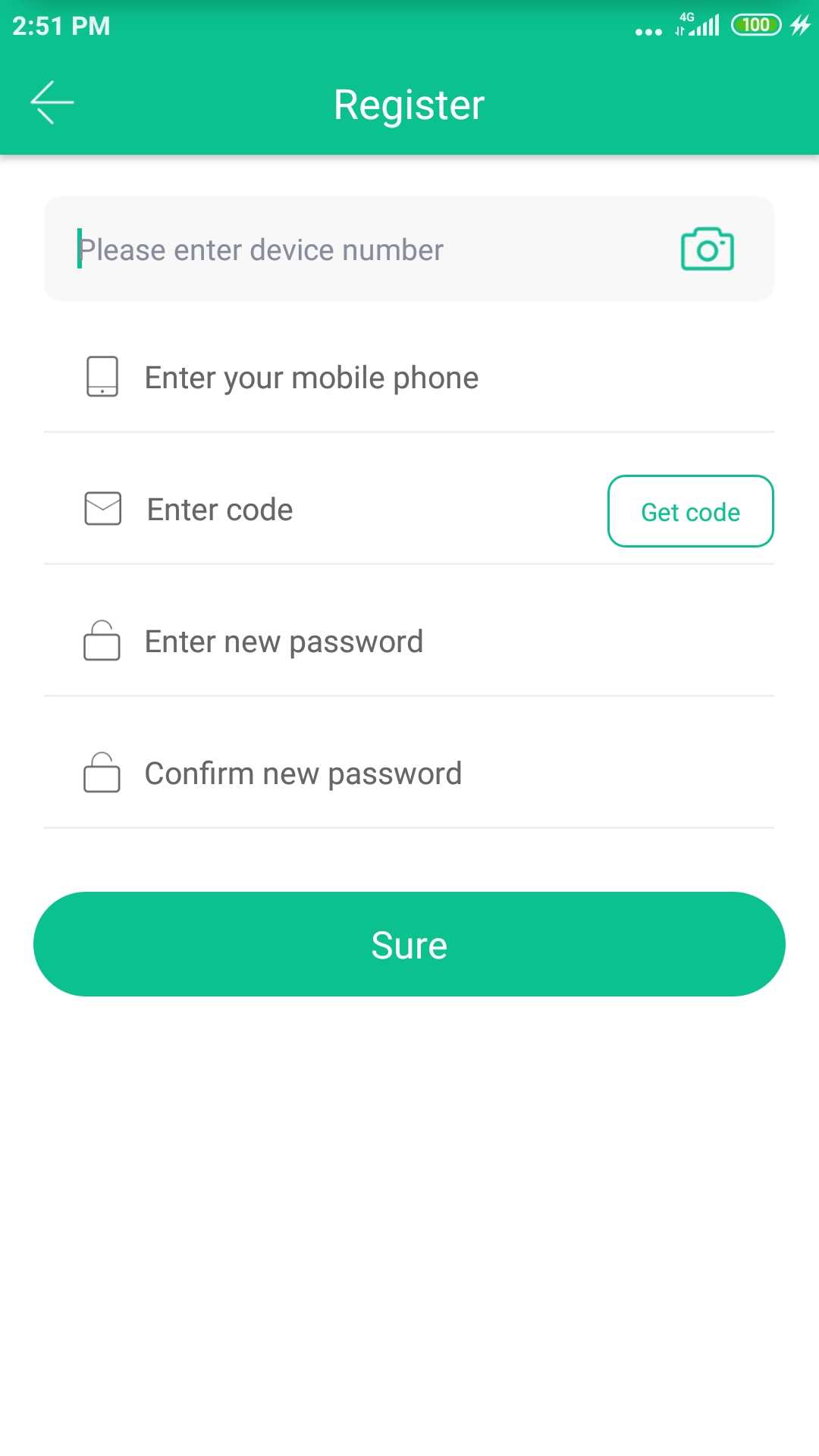Submit registration with the Sure button
Image resolution: width=819 pixels, height=1456 pixels.
coord(409,944)
